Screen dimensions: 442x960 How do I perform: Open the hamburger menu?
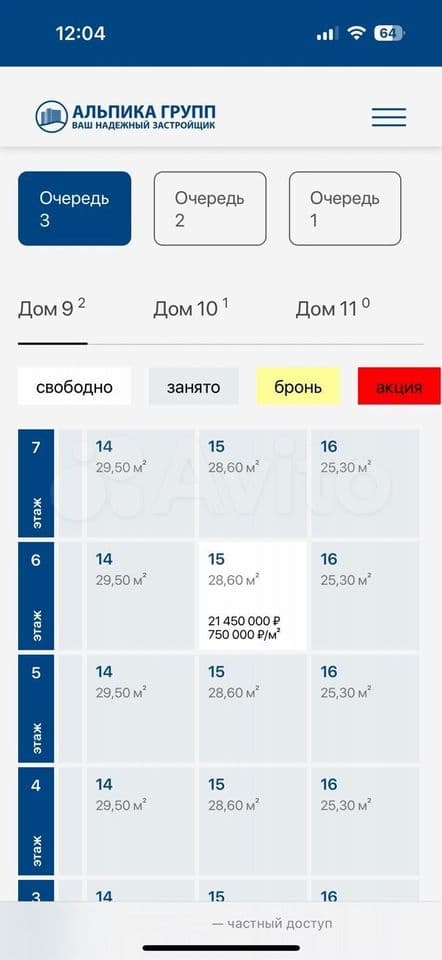(389, 117)
